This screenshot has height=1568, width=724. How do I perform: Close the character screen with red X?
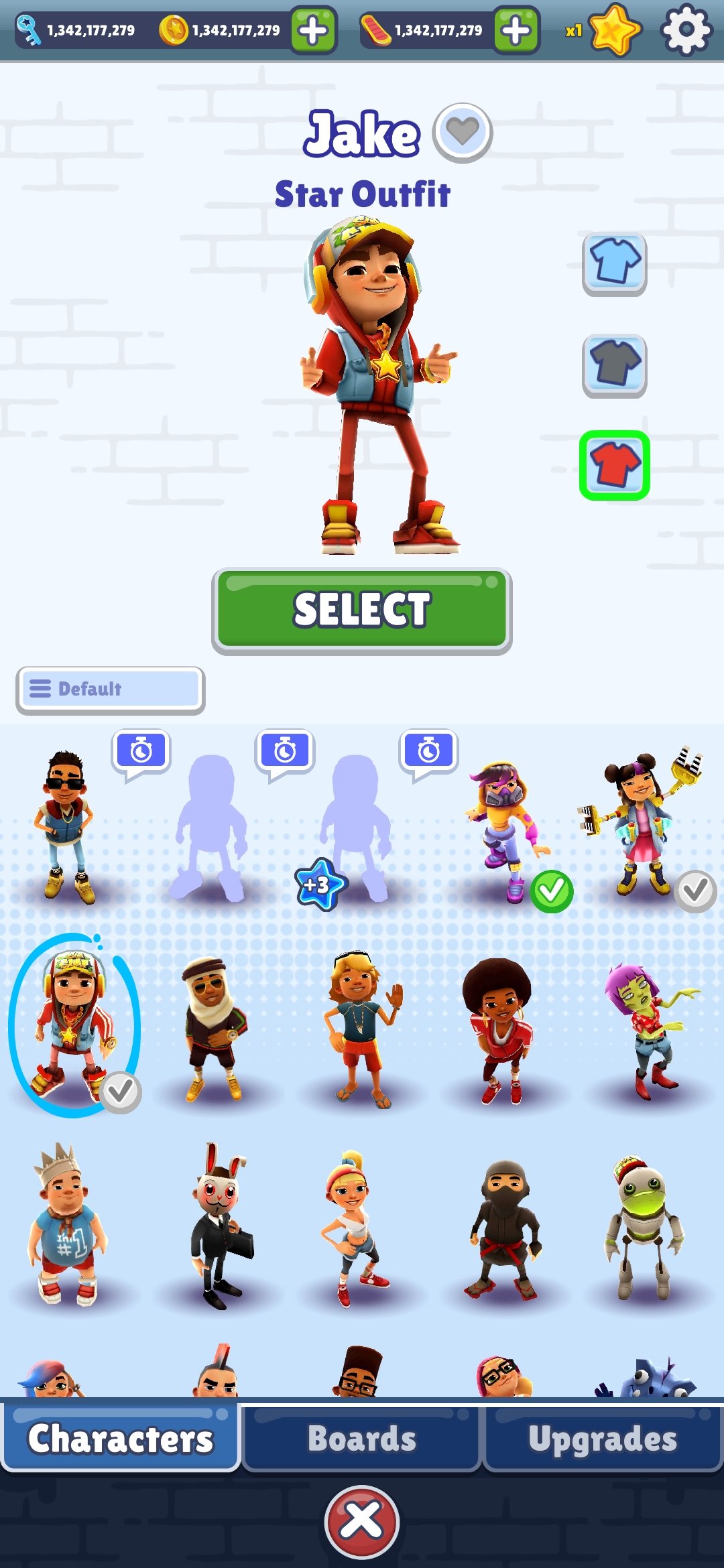coord(362,1522)
